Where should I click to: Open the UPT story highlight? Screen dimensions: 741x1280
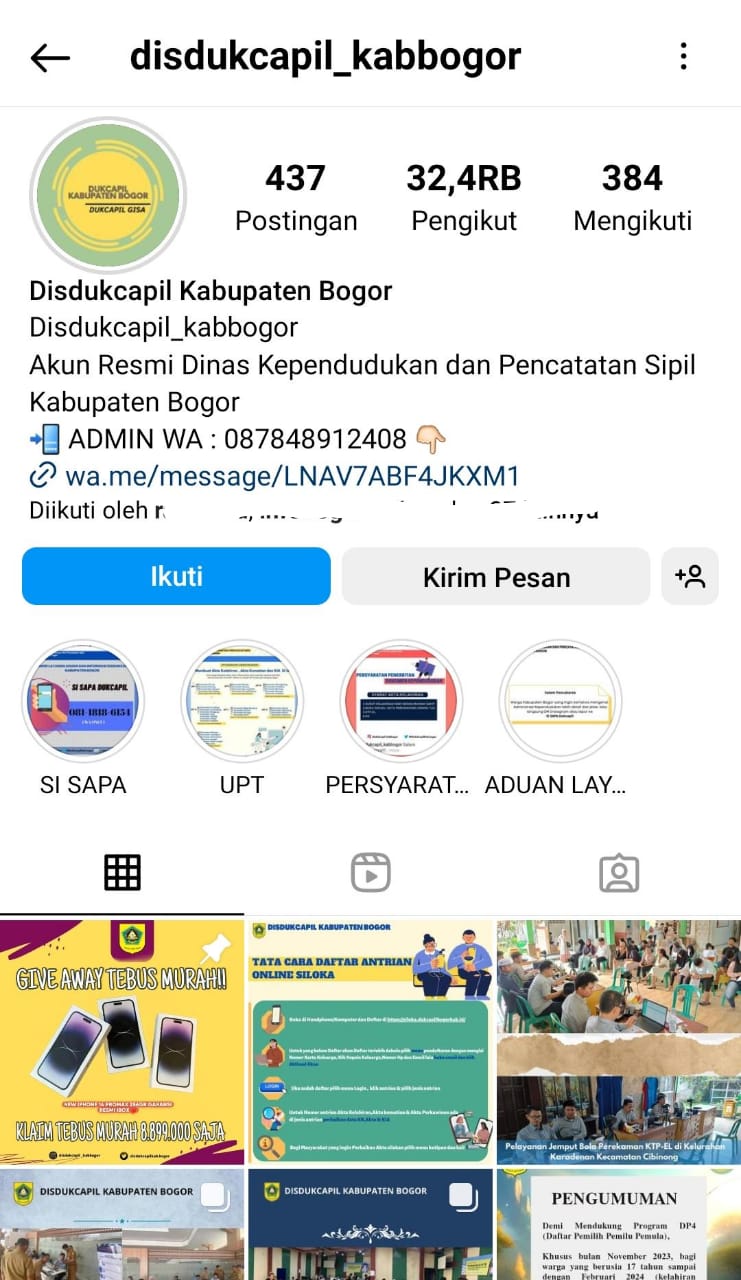pyautogui.click(x=242, y=702)
